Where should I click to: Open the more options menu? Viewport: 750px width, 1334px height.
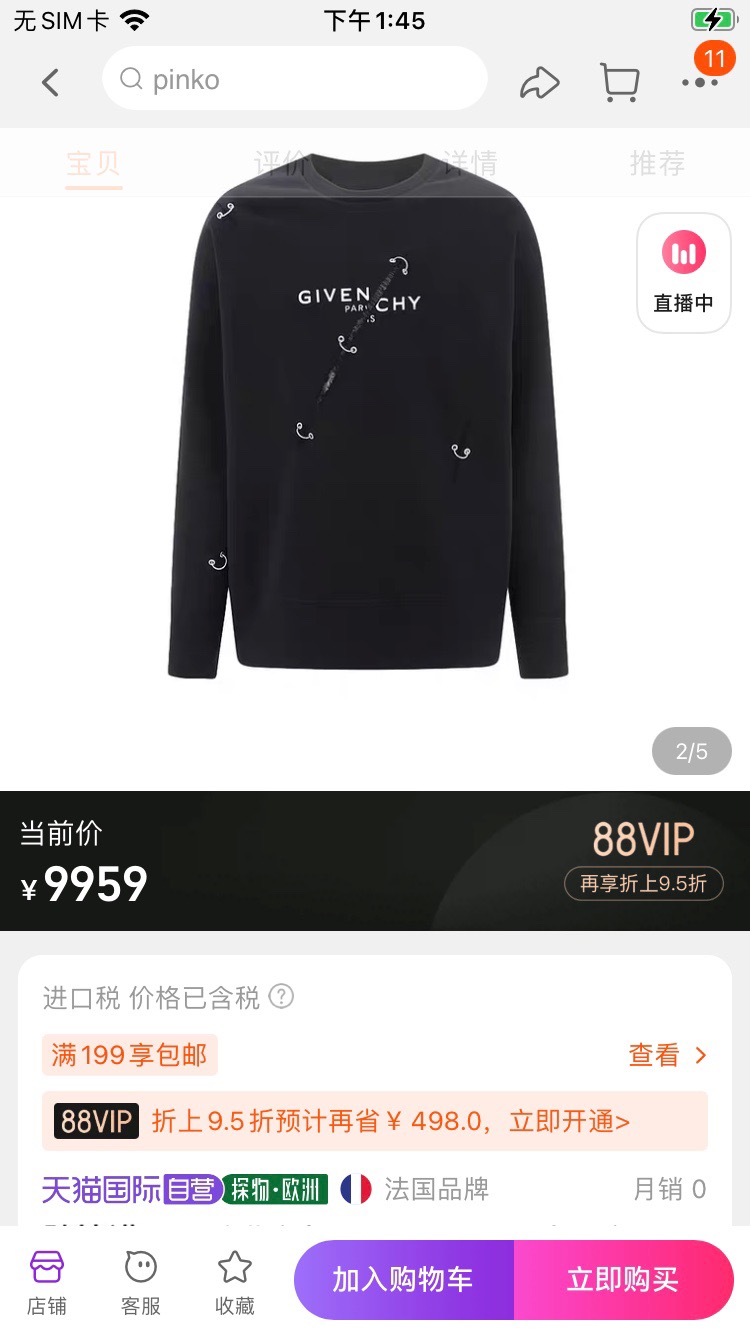click(700, 82)
